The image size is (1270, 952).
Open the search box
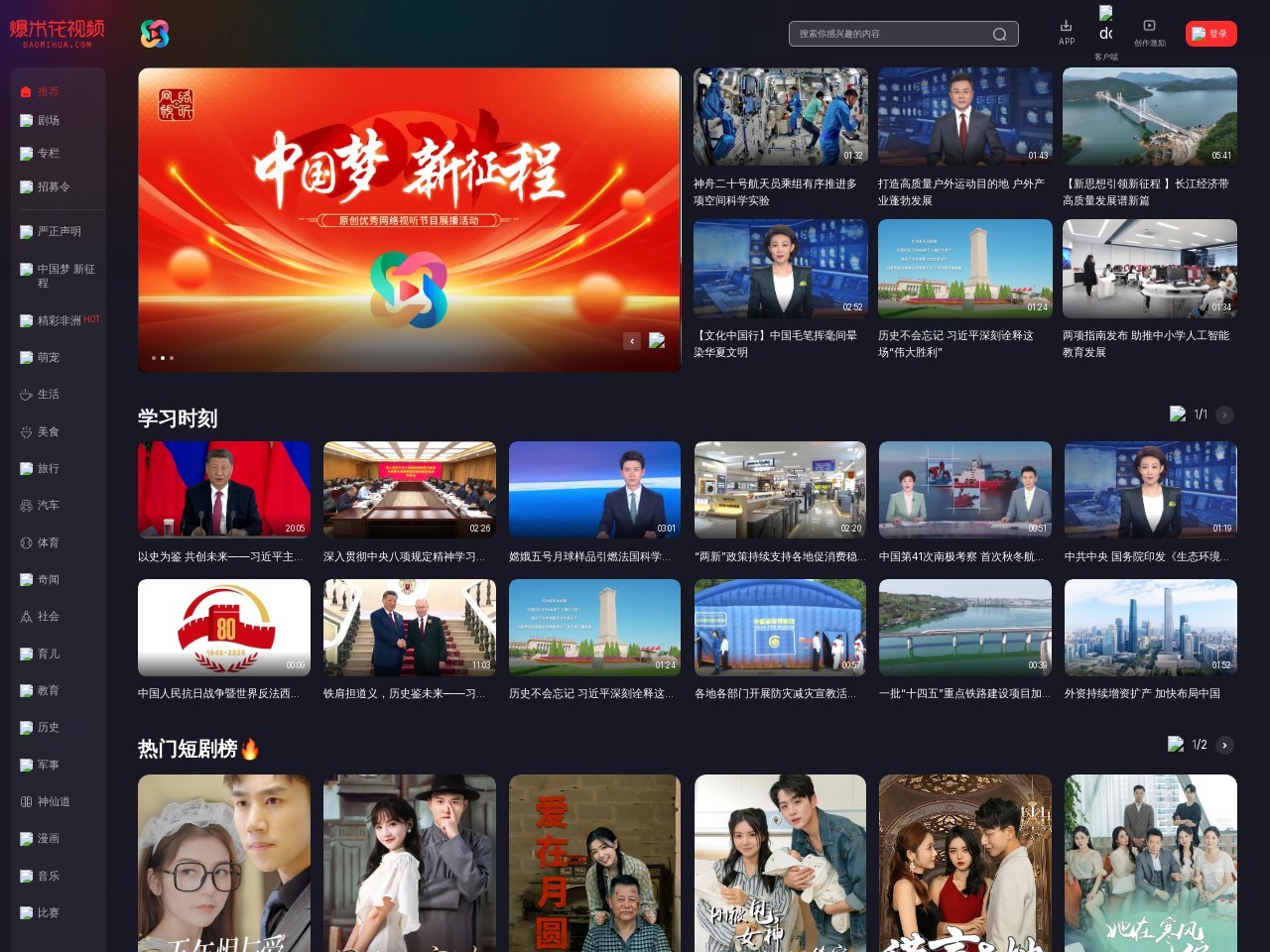[x=888, y=34]
